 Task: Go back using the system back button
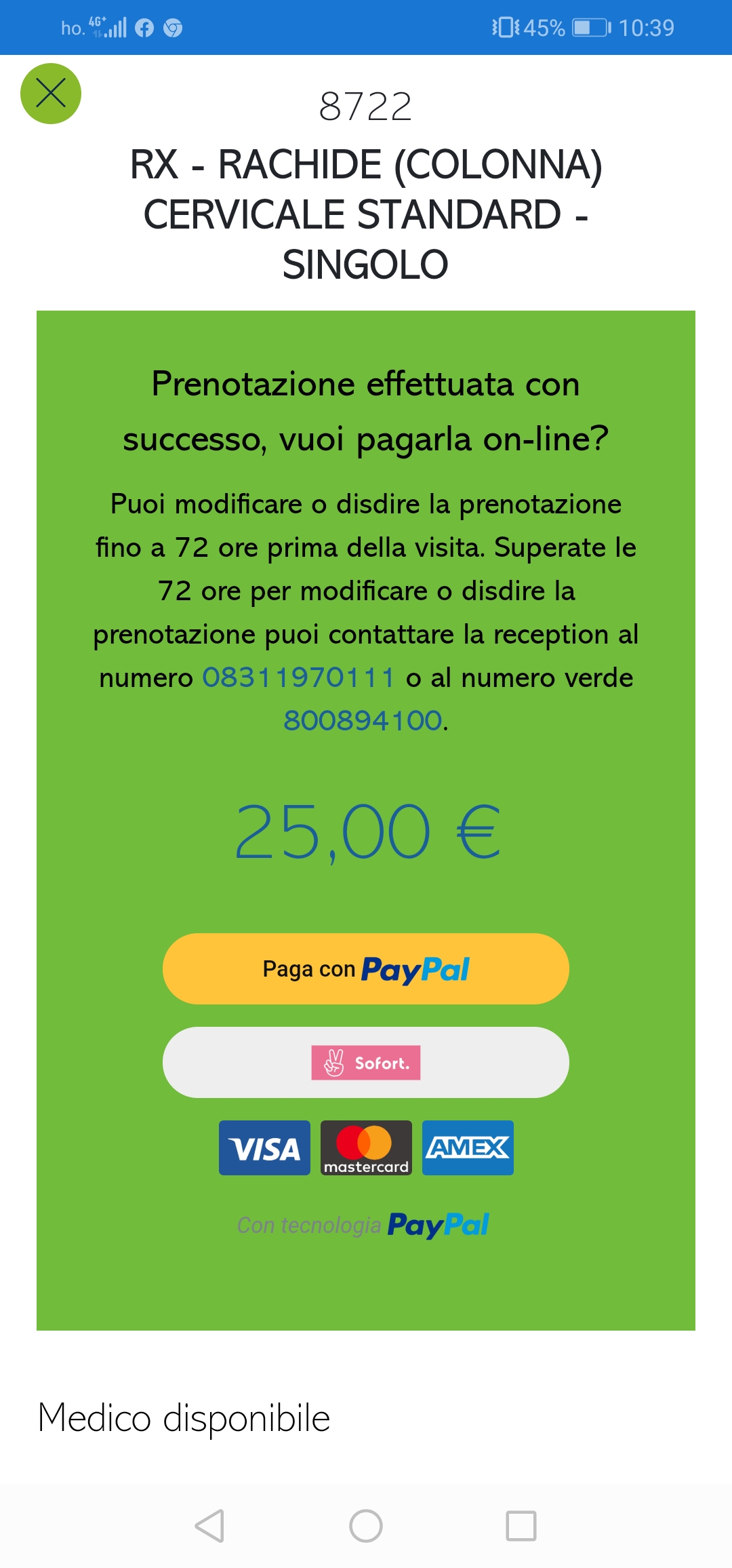pyautogui.click(x=209, y=1526)
